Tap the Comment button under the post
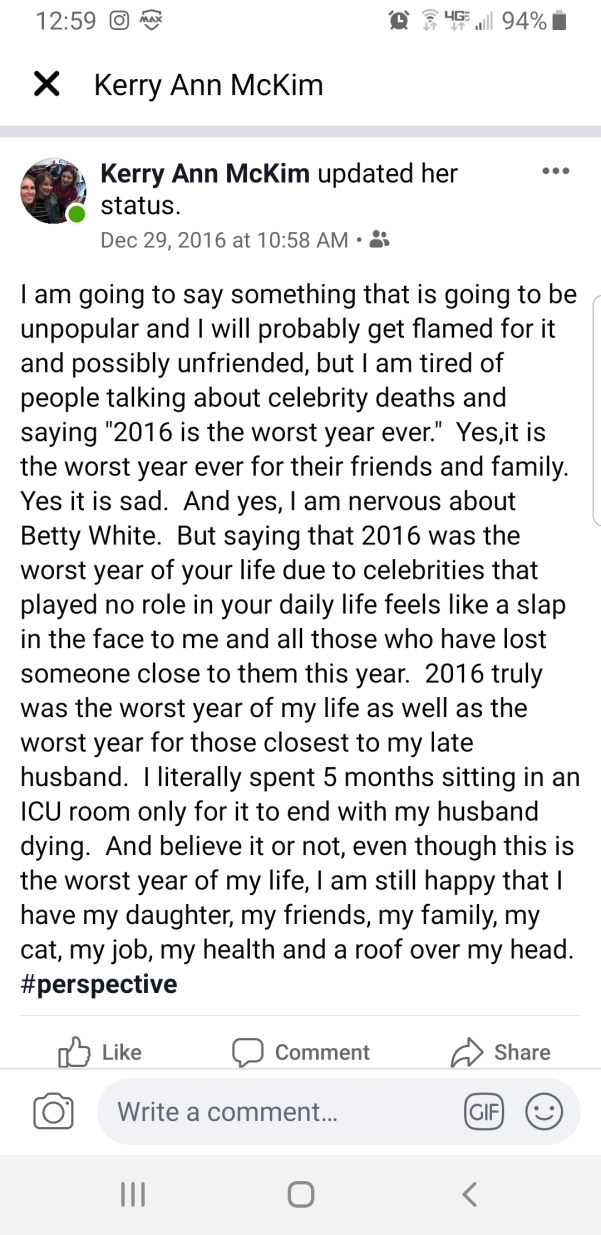 (301, 1052)
